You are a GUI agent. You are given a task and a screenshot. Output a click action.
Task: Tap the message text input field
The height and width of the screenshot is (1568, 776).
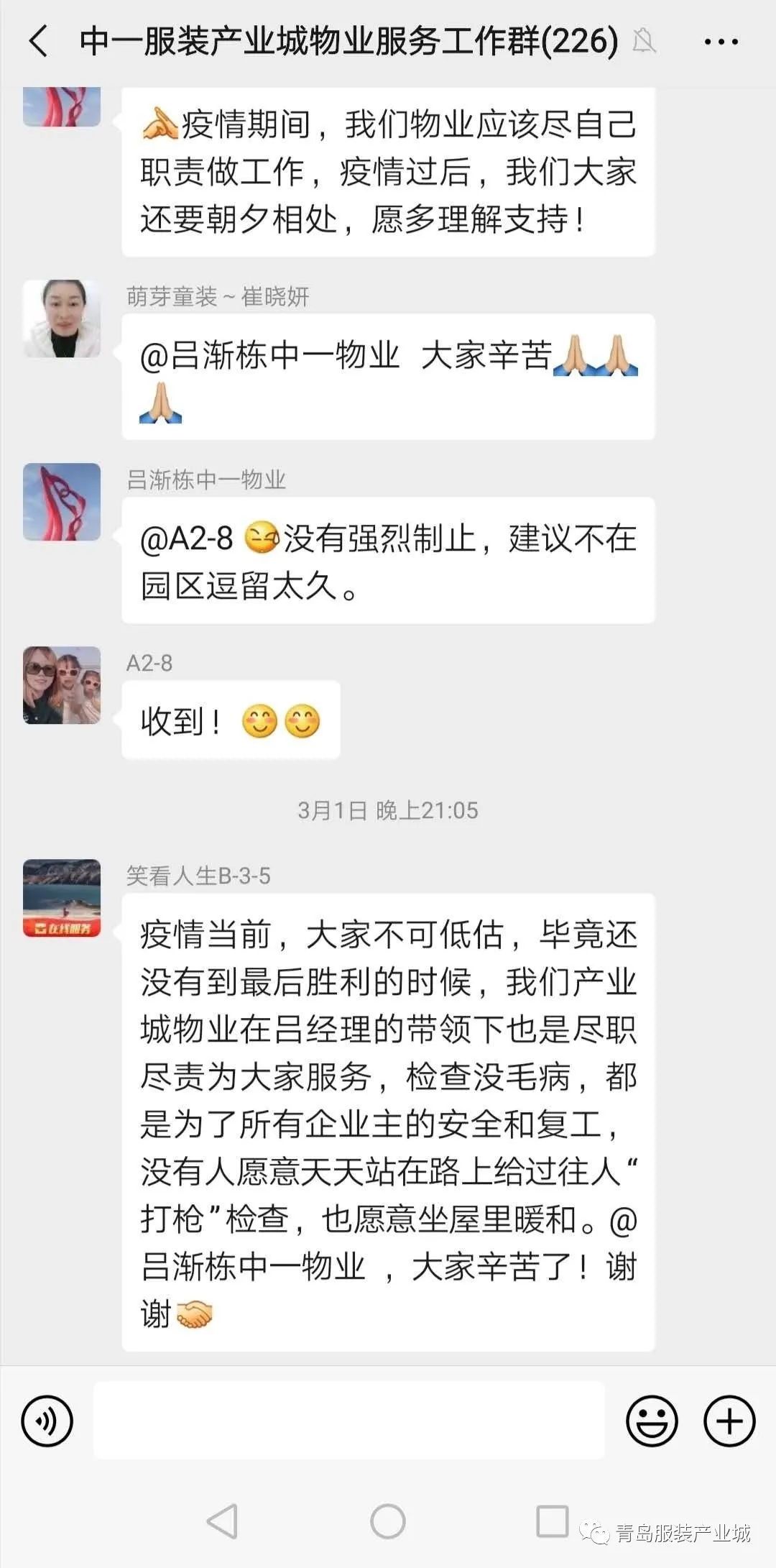click(x=349, y=1421)
